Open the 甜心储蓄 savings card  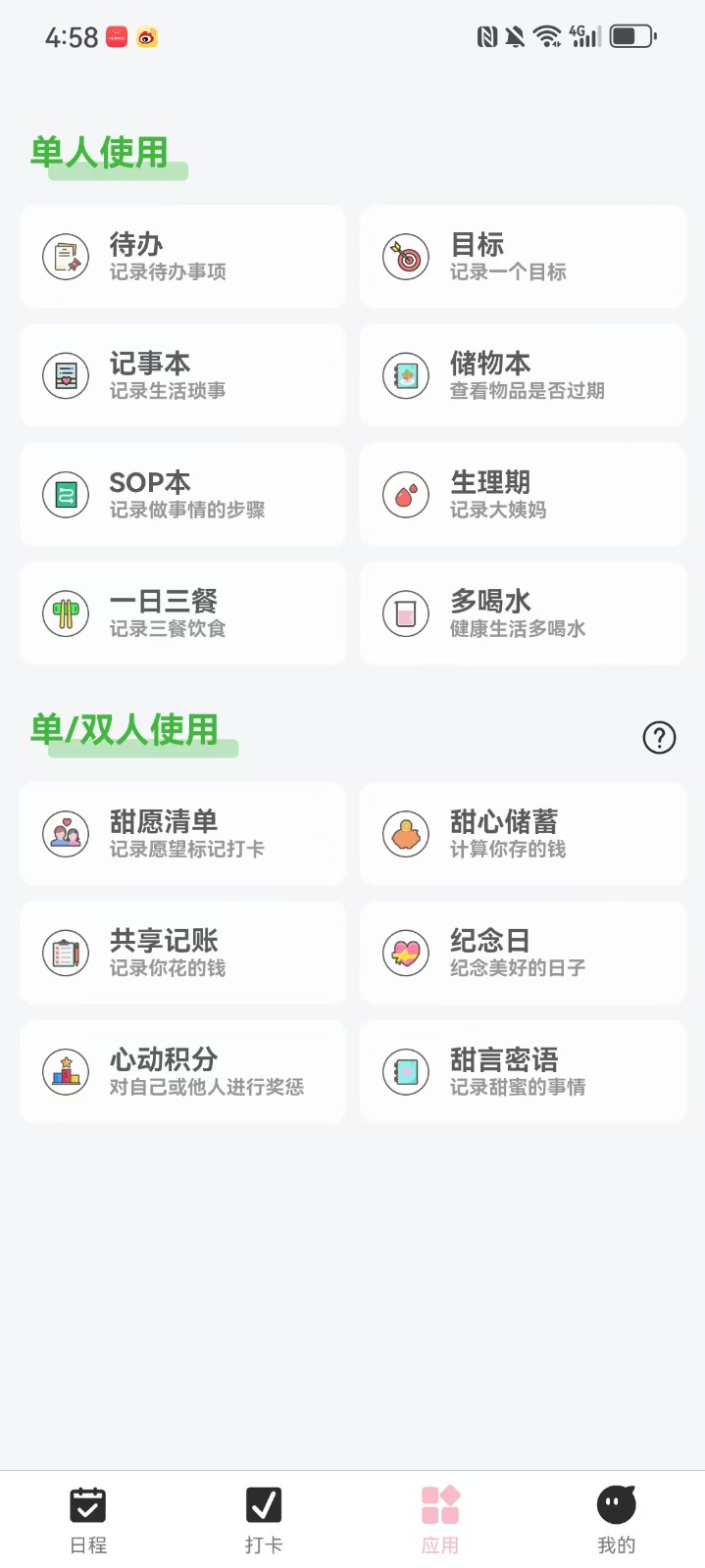pyautogui.click(x=523, y=834)
